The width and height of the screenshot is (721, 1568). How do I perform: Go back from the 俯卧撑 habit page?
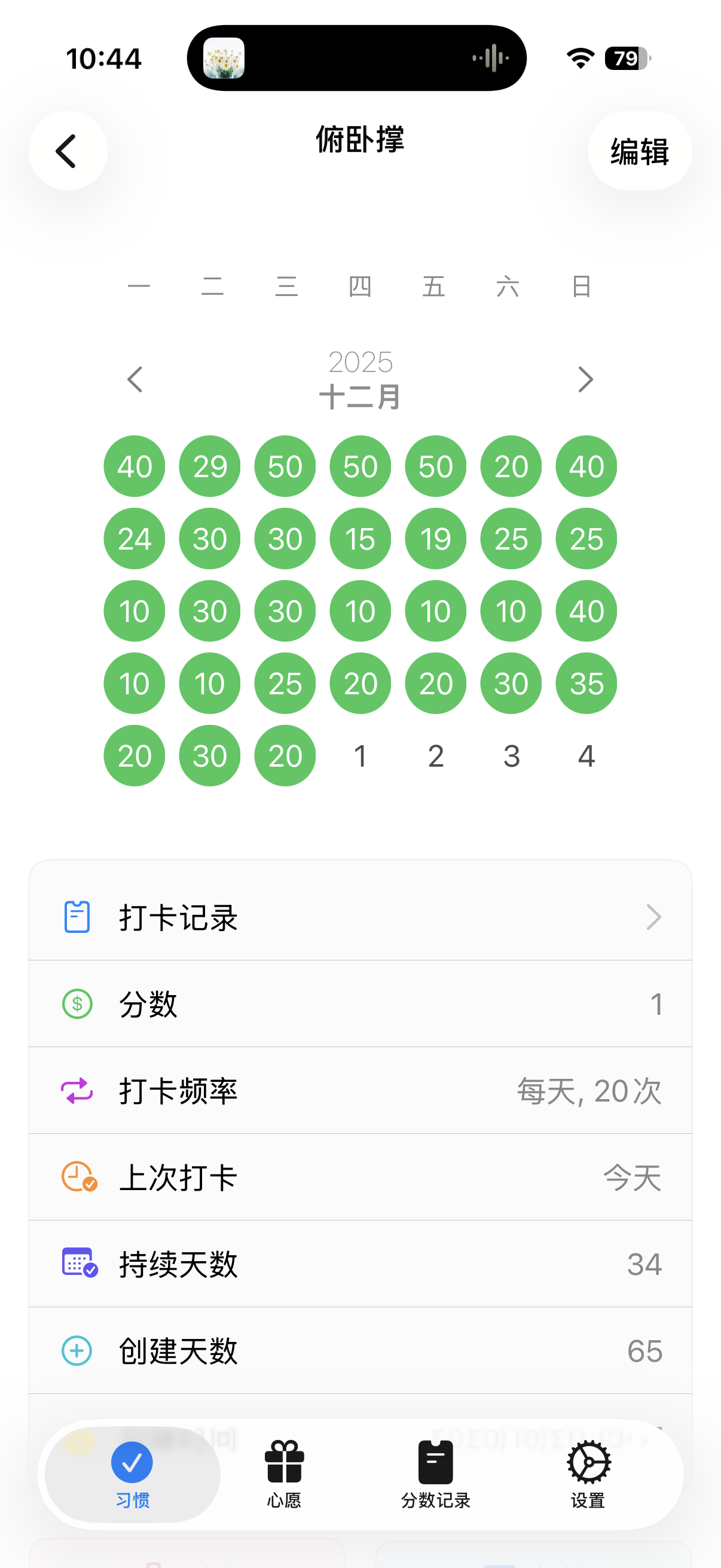coord(68,151)
